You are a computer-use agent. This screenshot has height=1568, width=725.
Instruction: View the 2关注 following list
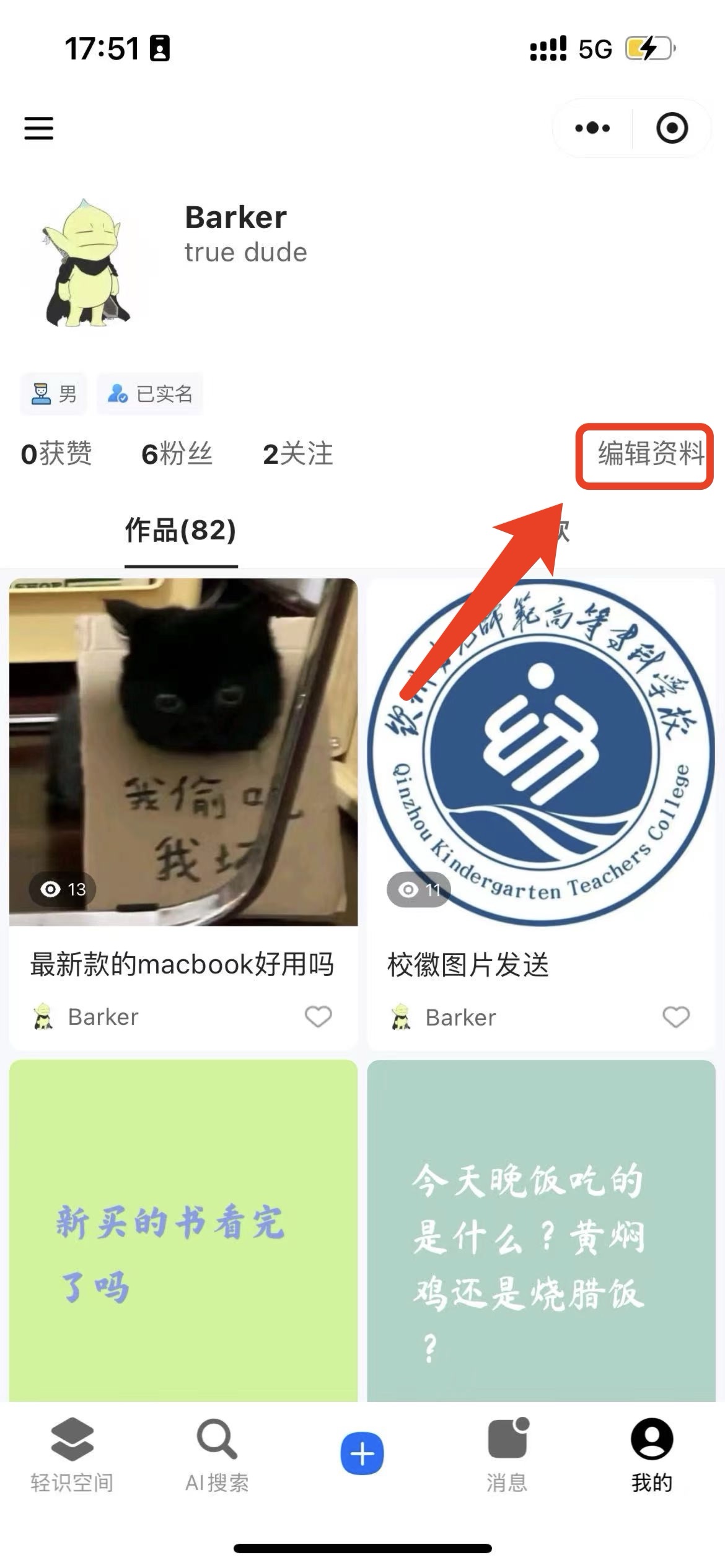coord(297,454)
